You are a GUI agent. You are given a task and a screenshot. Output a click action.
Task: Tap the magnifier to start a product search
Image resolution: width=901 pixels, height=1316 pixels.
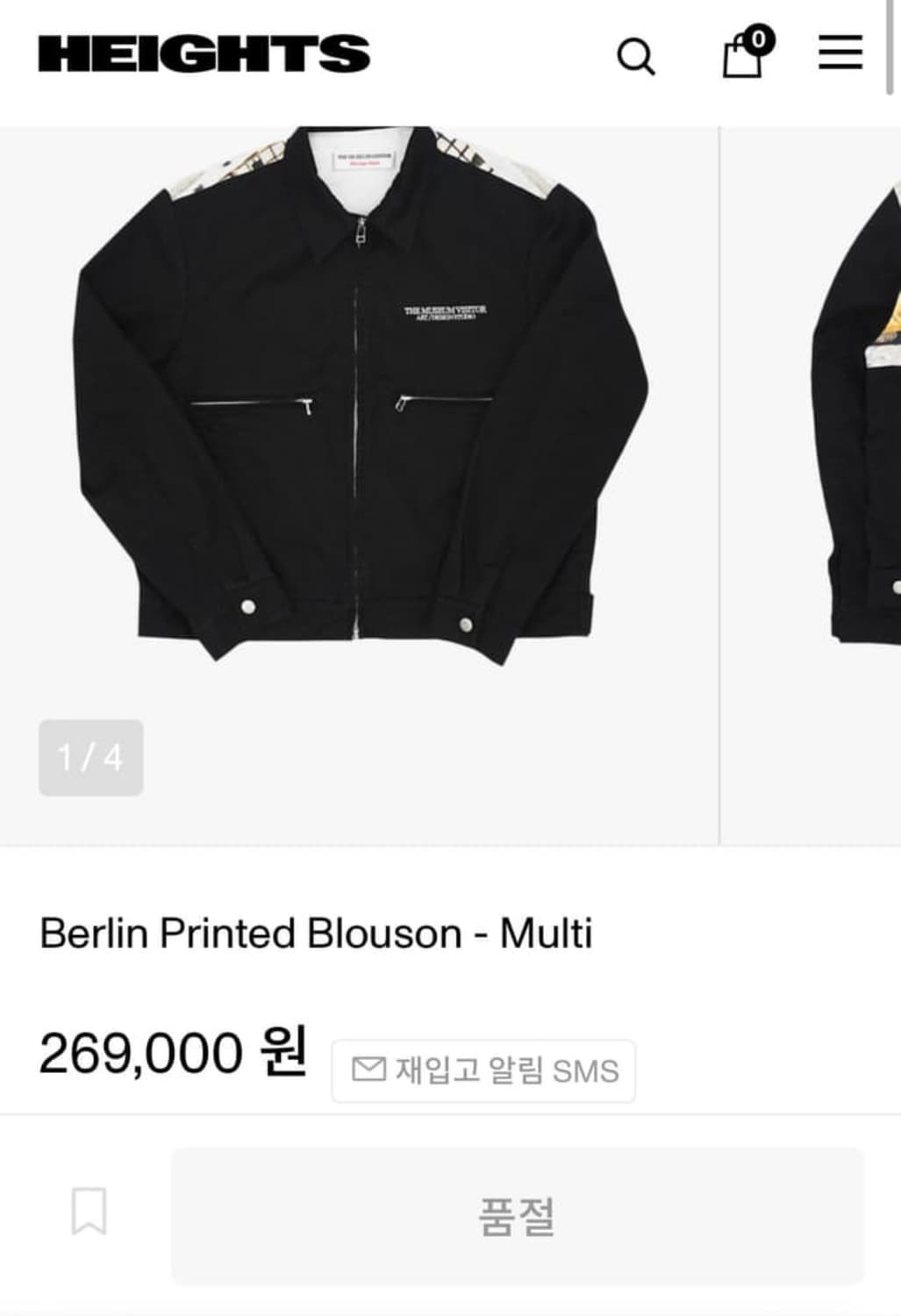click(x=635, y=56)
